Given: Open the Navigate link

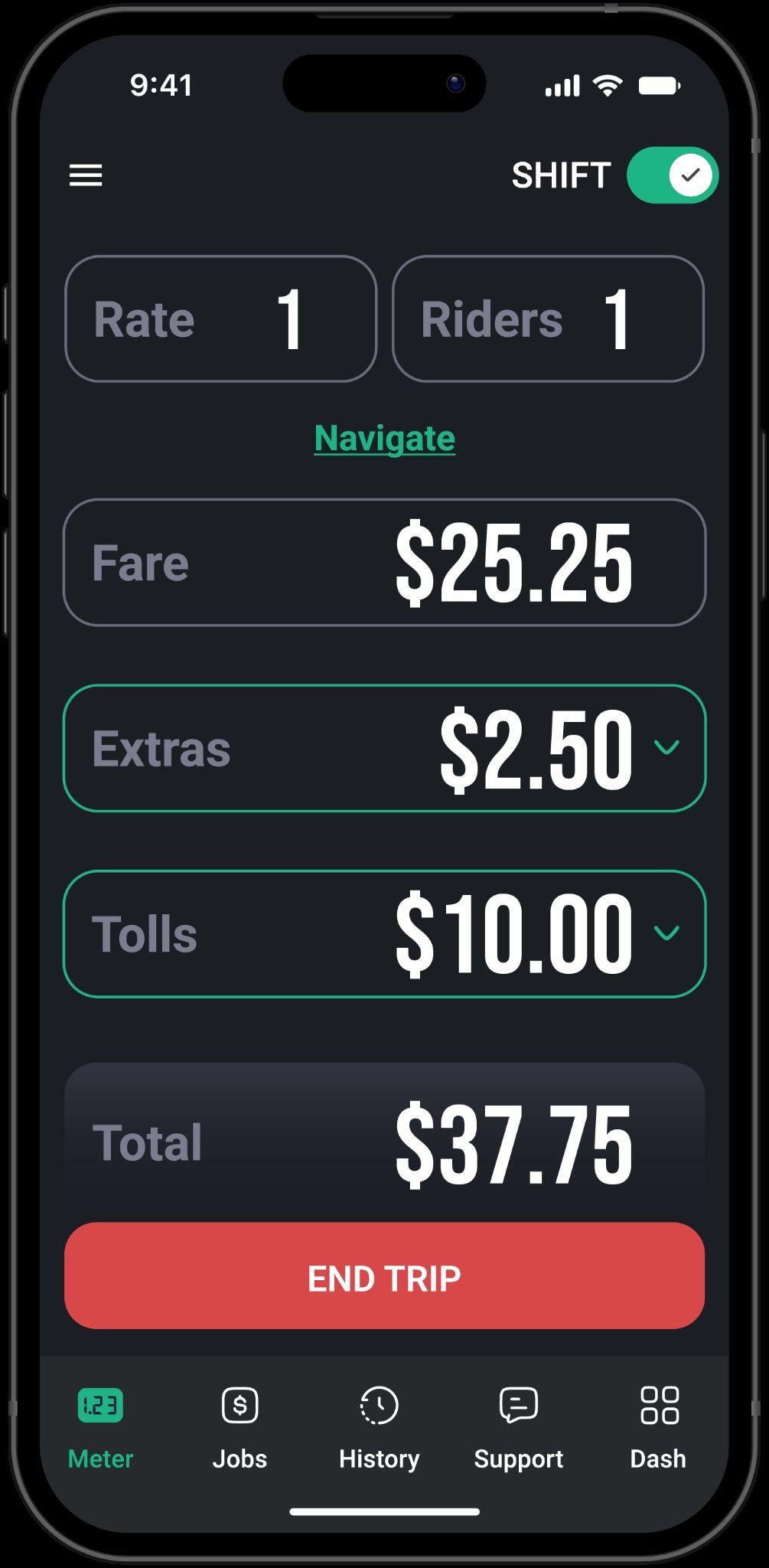Looking at the screenshot, I should (384, 439).
